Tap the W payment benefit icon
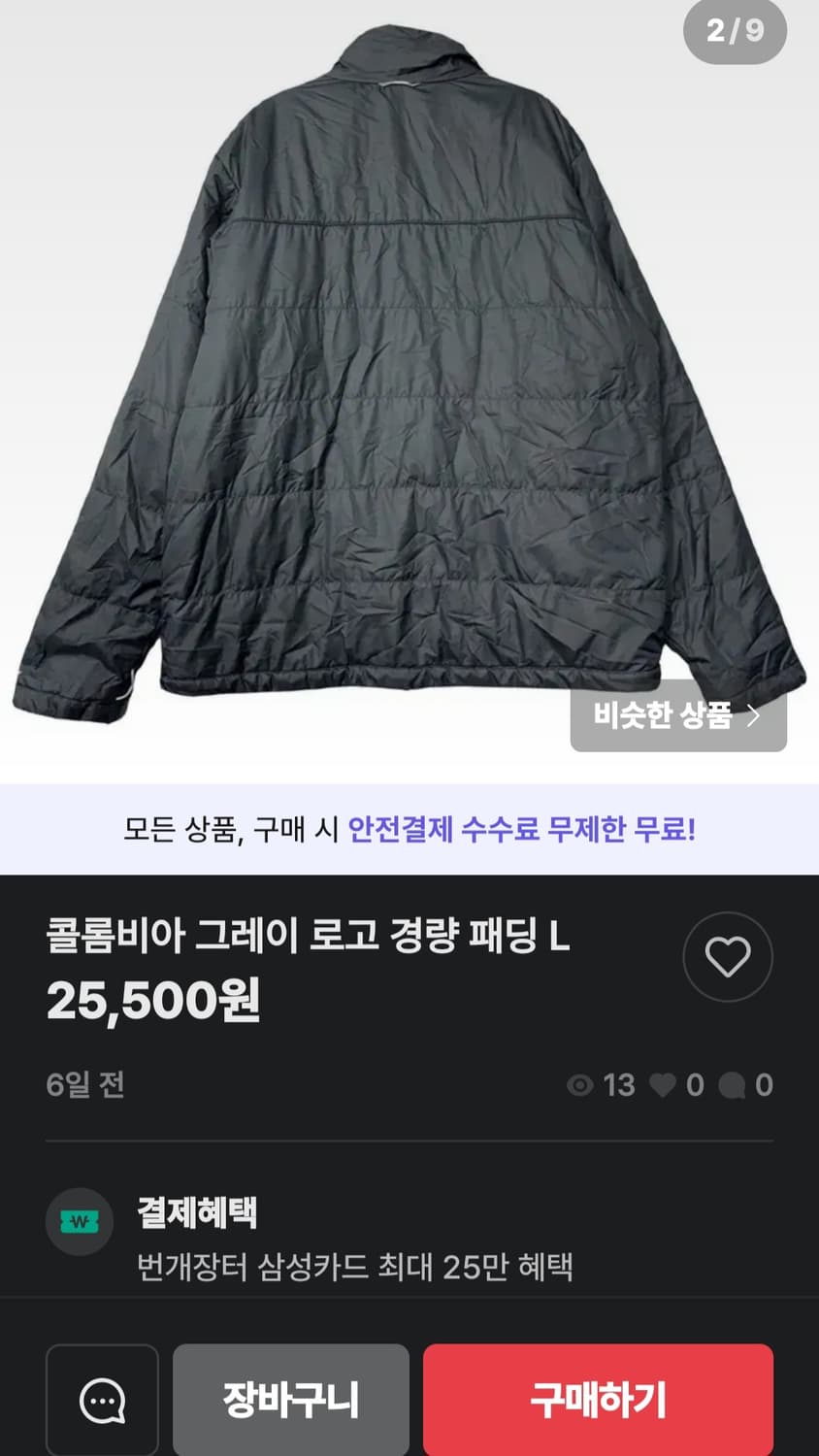Viewport: 819px width, 1456px height. [79, 1222]
